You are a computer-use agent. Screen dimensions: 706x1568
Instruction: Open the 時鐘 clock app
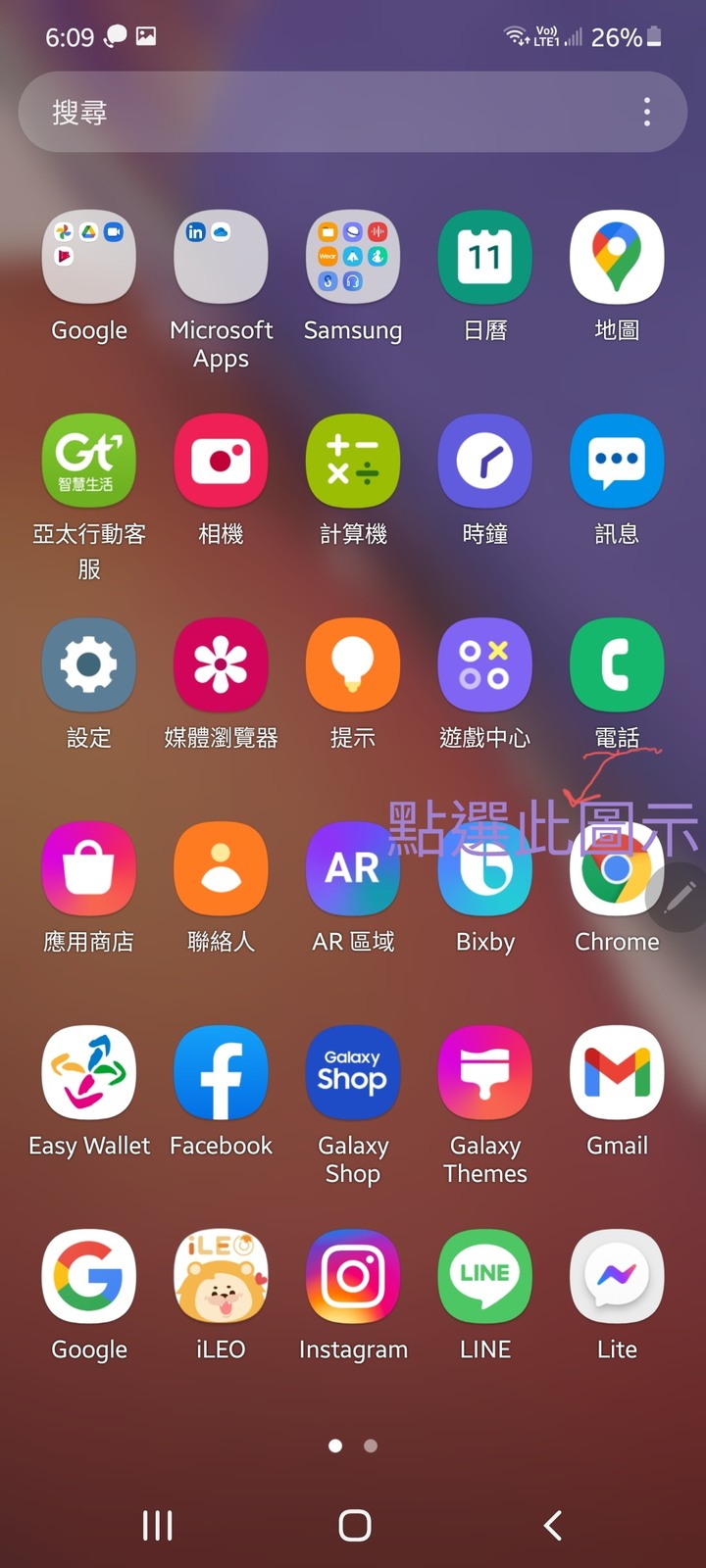(x=485, y=462)
